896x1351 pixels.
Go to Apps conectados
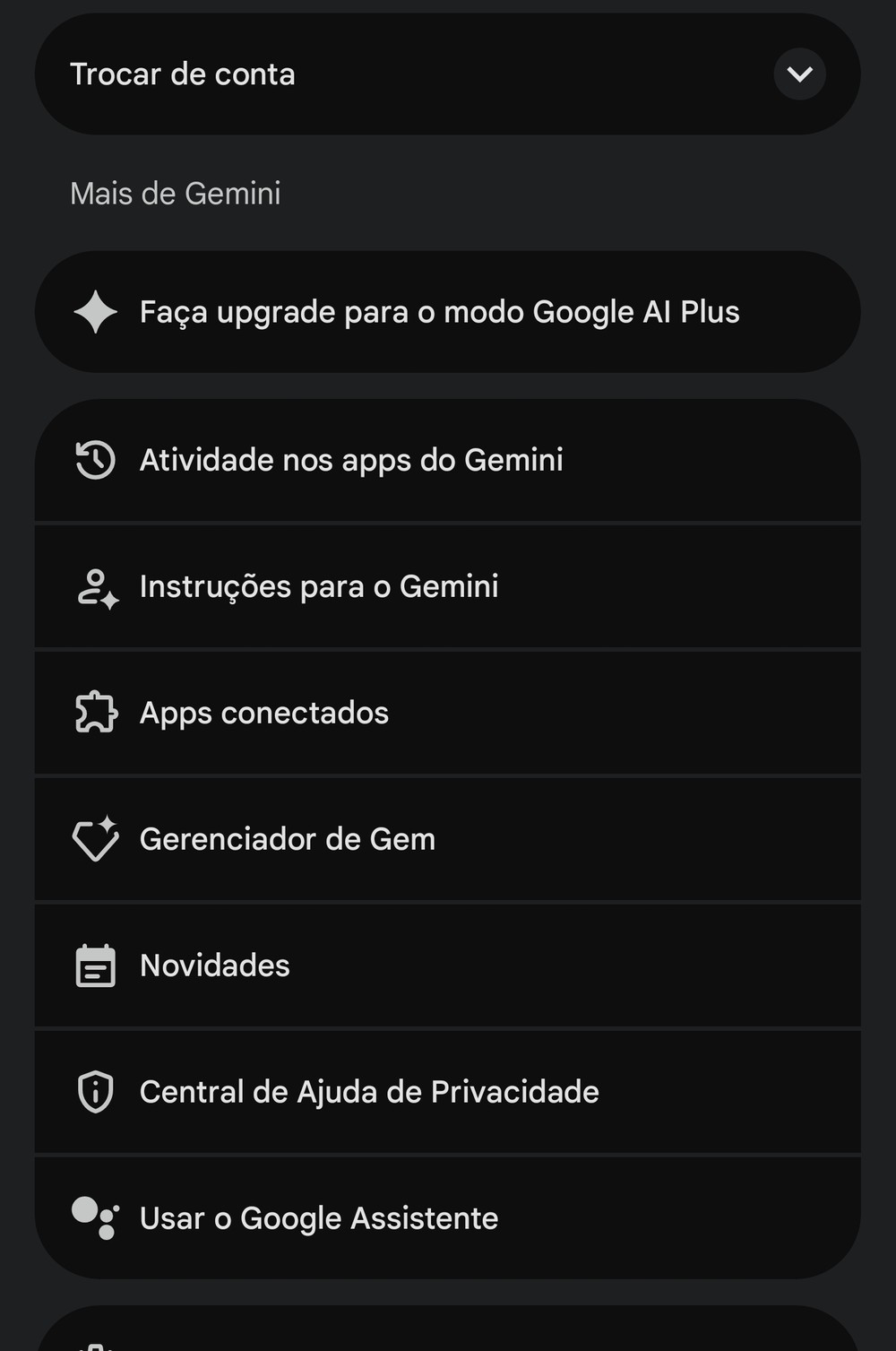tap(264, 713)
